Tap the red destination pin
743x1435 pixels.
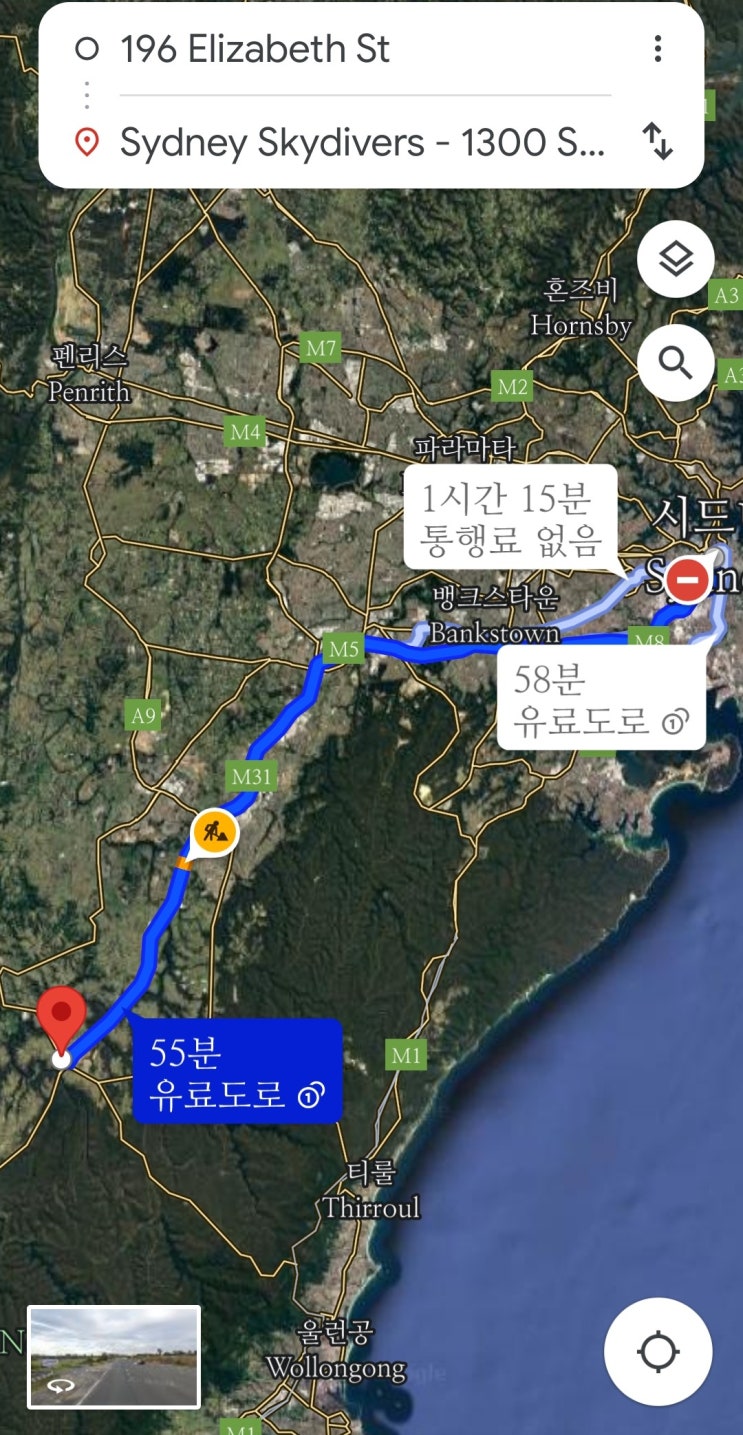[x=61, y=1020]
